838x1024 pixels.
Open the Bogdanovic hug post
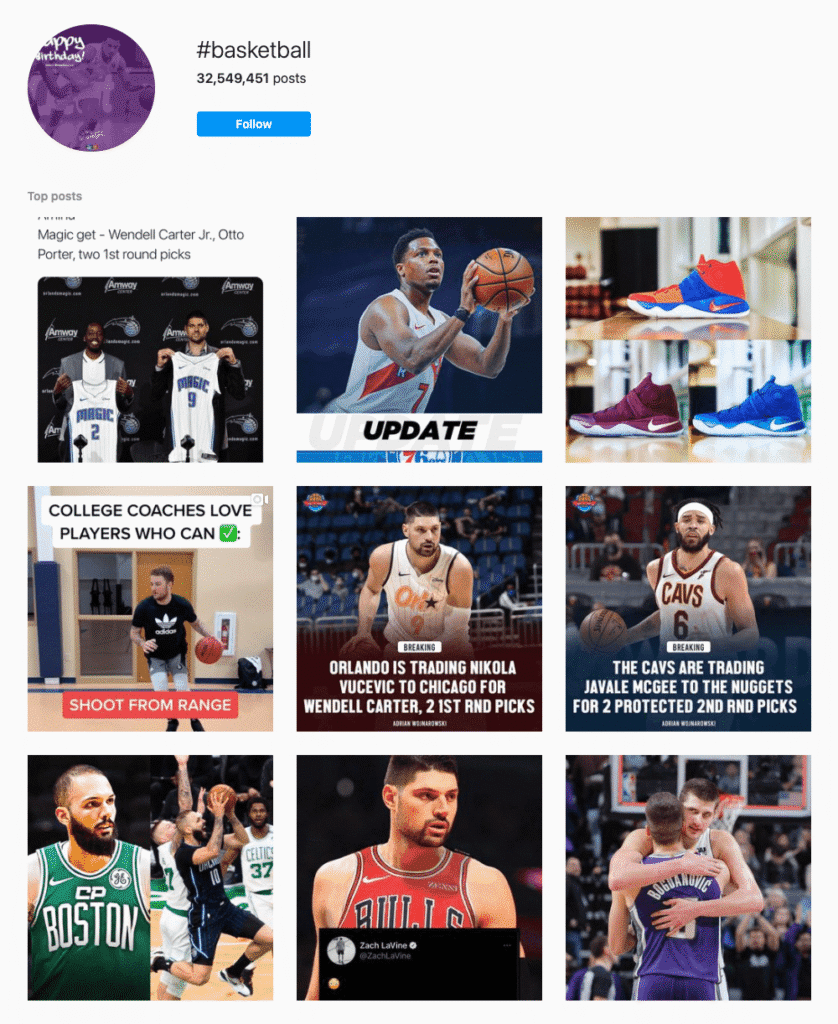point(688,877)
